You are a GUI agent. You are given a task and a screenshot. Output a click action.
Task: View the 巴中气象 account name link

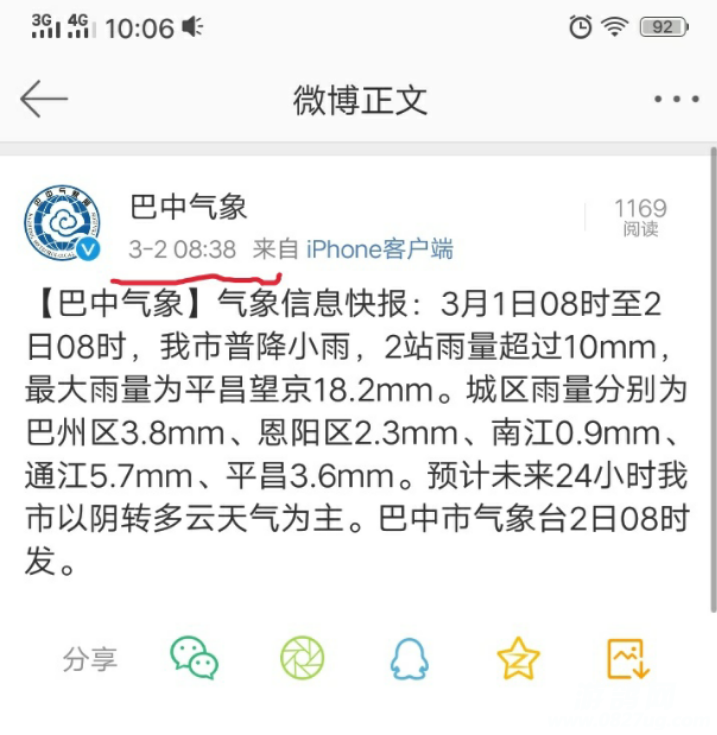tap(188, 207)
